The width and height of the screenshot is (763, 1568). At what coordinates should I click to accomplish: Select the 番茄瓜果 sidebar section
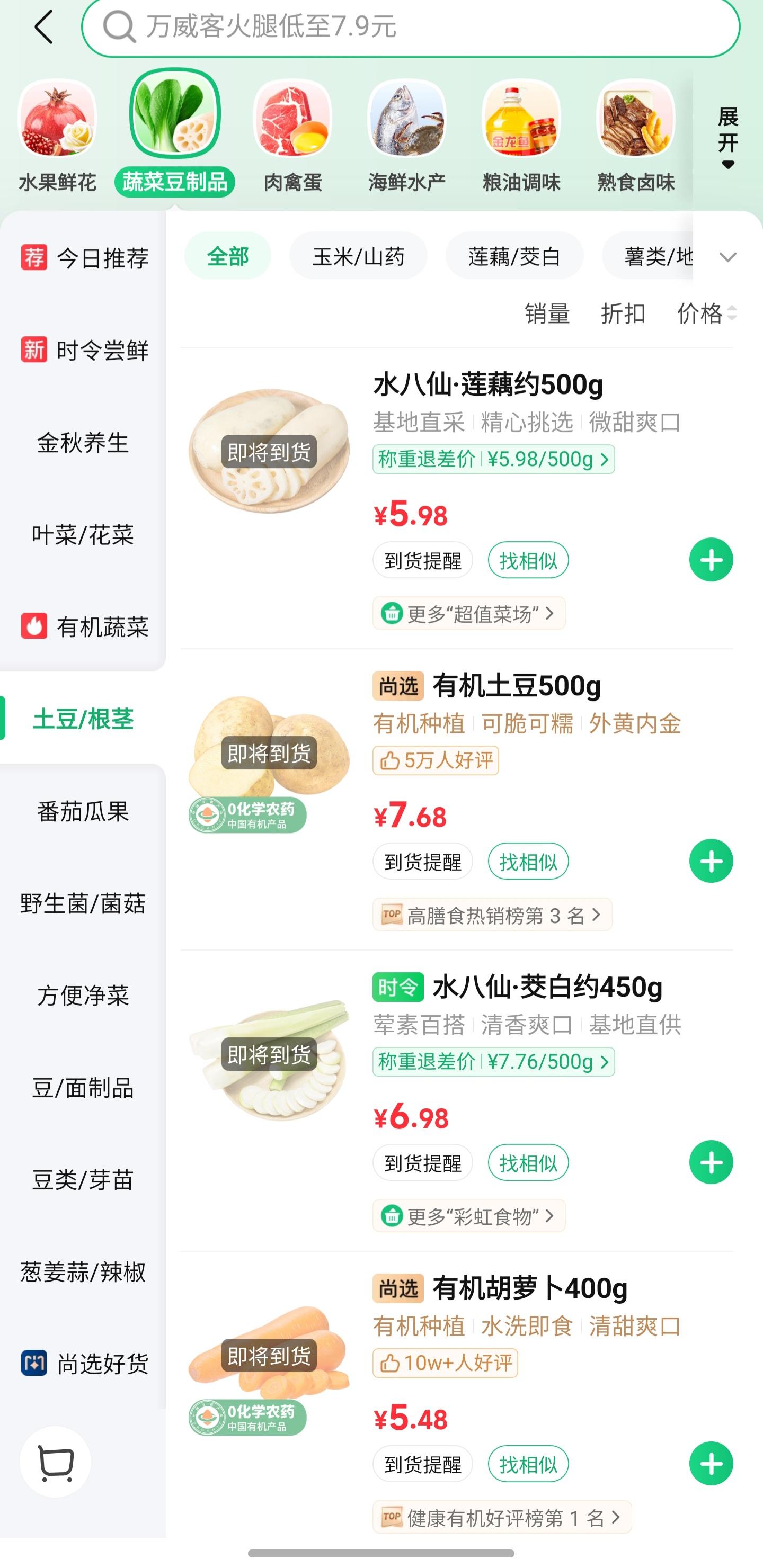pos(83,811)
